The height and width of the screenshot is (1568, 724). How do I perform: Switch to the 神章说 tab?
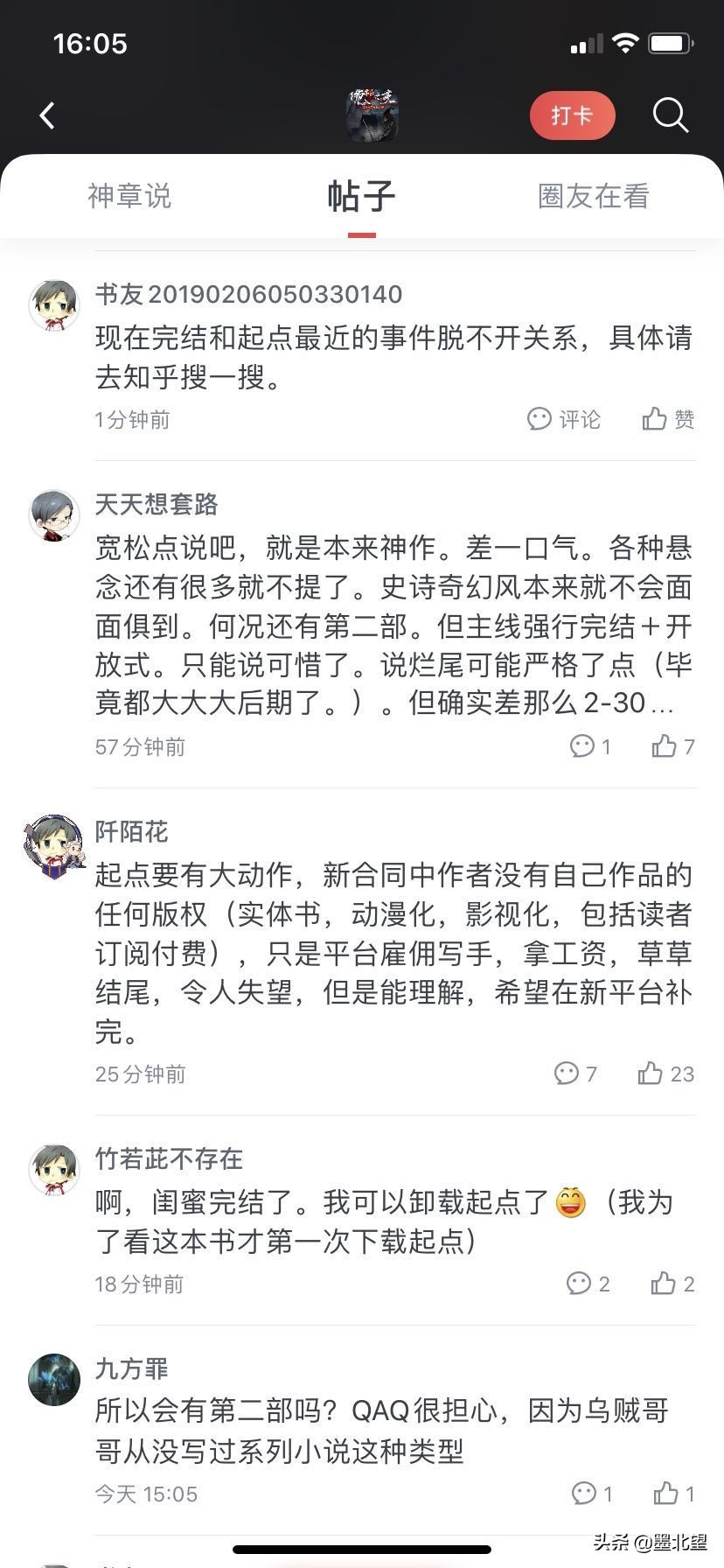(129, 196)
